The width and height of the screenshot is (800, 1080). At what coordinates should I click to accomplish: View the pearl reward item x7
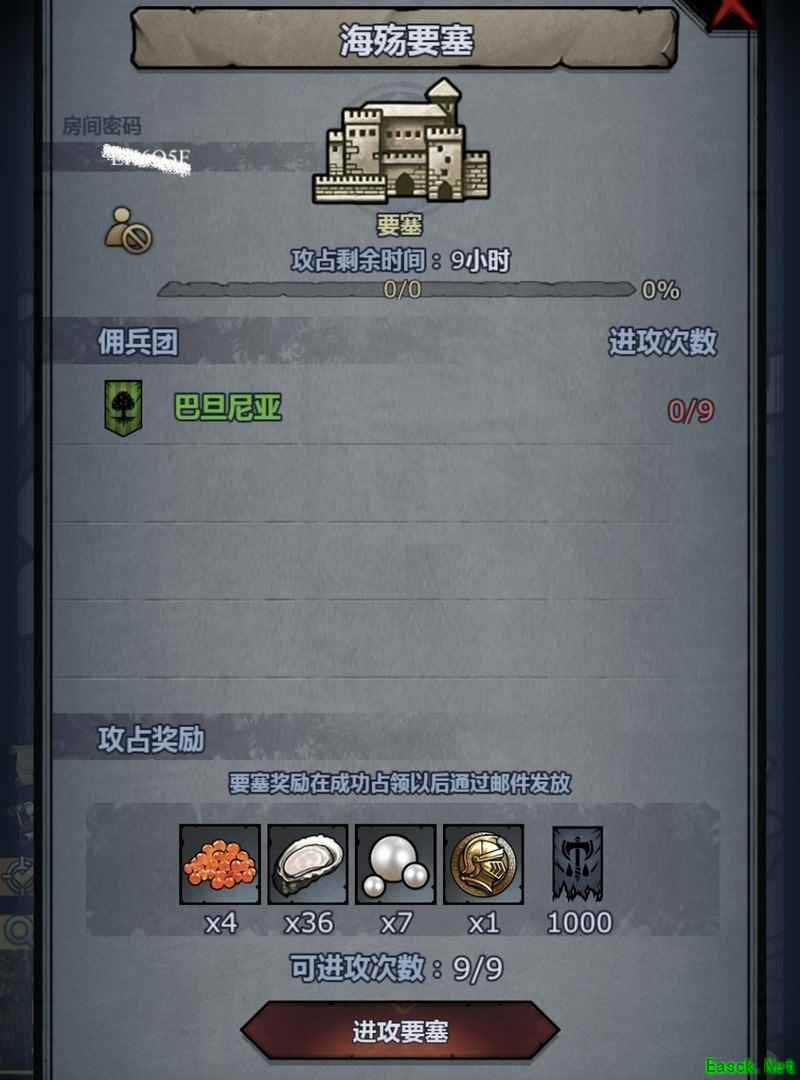[396, 864]
